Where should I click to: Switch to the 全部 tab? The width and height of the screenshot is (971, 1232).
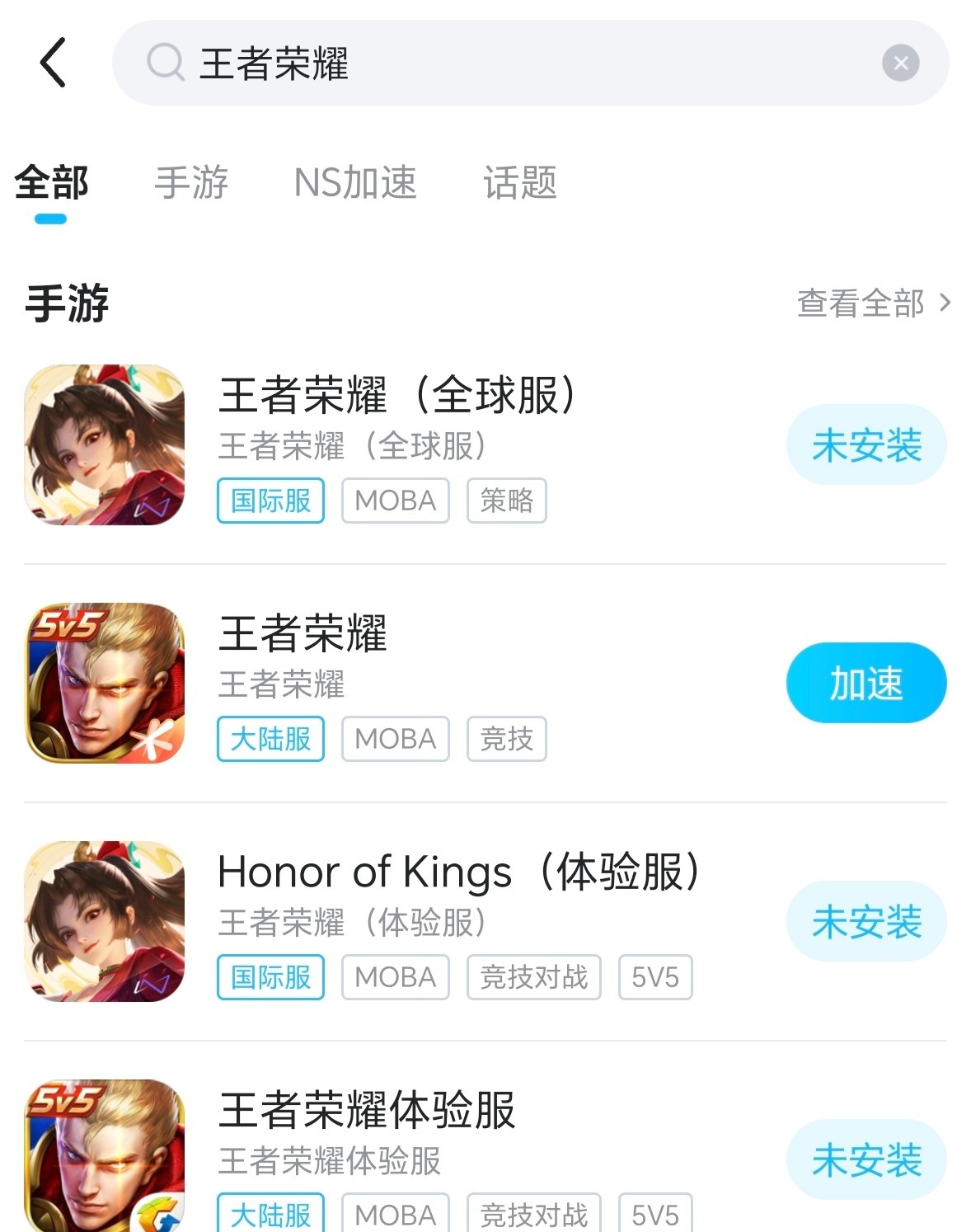51,183
